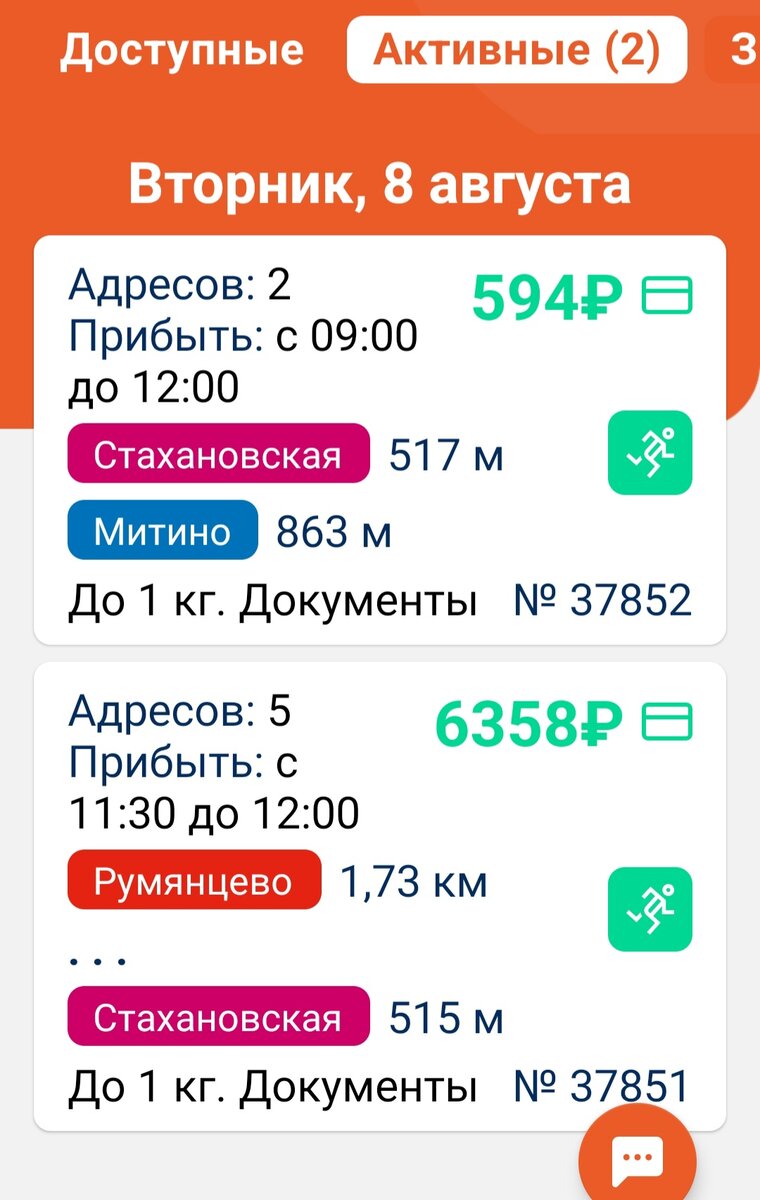The image size is (760, 1200).
Task: Switch to the Доступные tab
Action: pos(181,50)
